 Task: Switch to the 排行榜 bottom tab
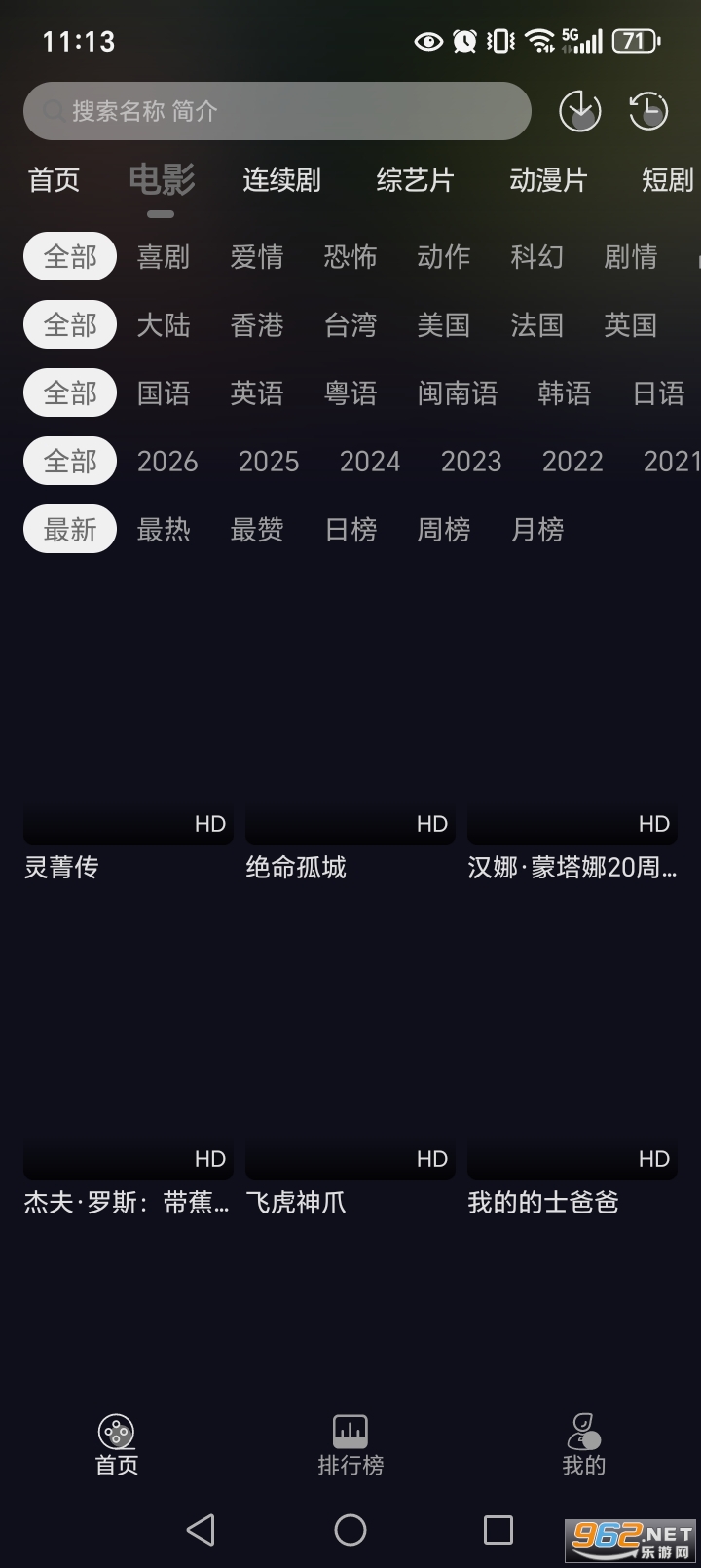pos(350,1445)
